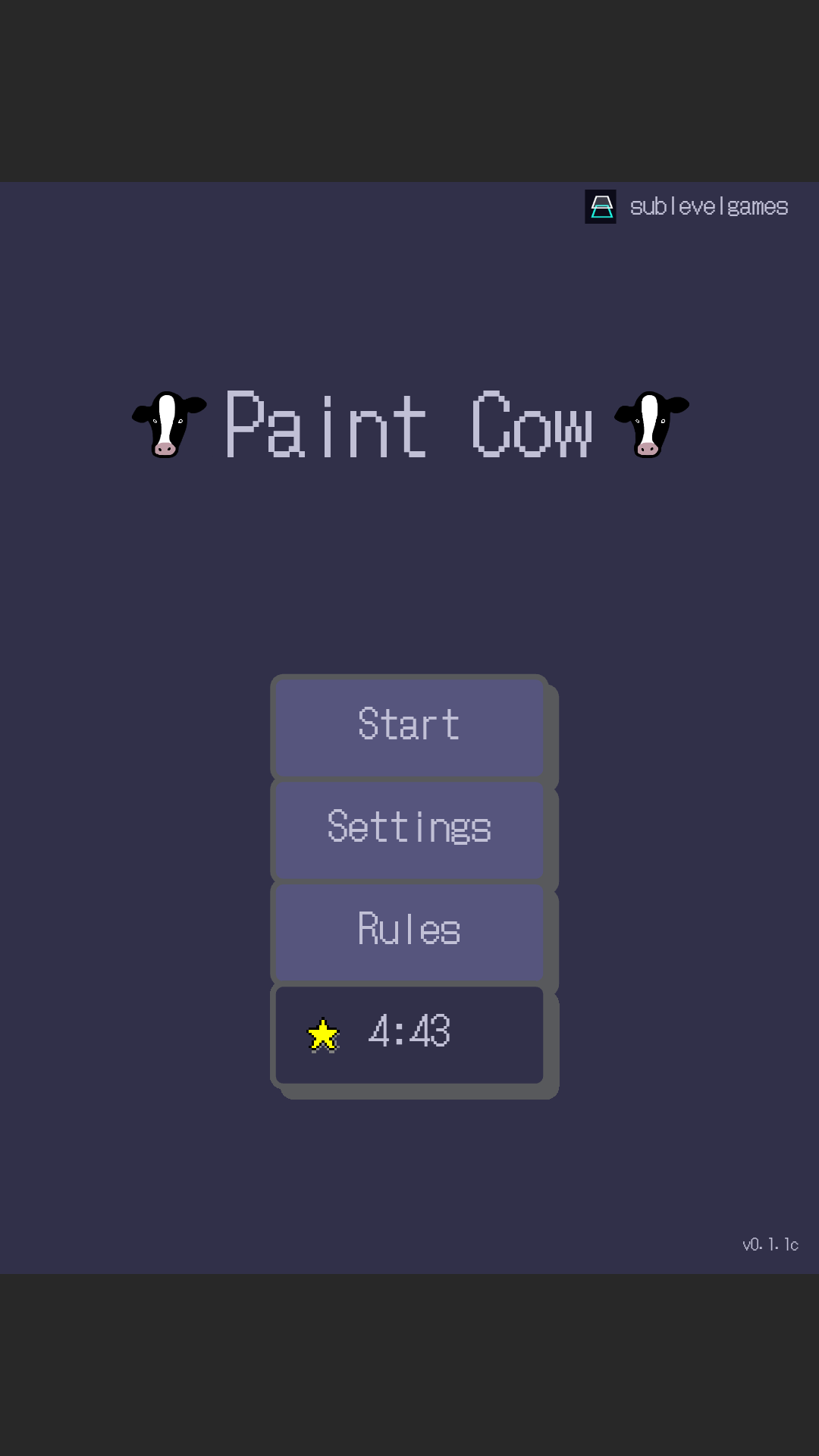Image resolution: width=819 pixels, height=1456 pixels.
Task: Open the sublevelgames link
Action: [x=687, y=206]
